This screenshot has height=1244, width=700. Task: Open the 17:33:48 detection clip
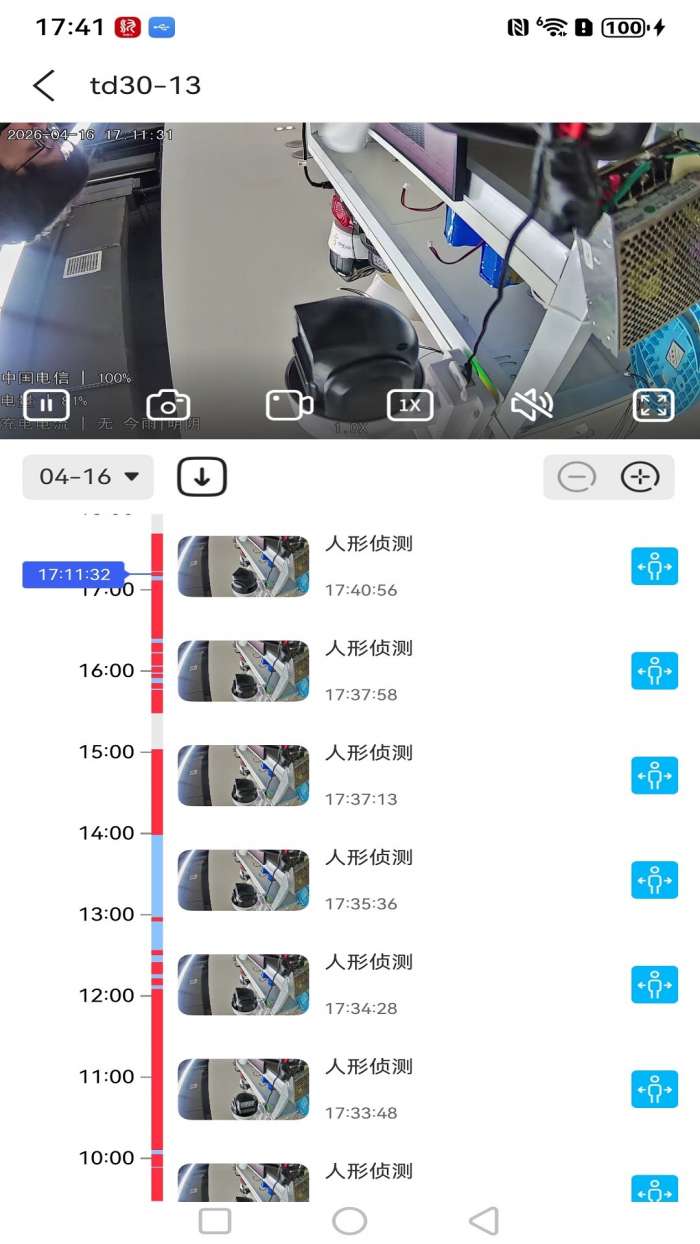click(243, 1089)
